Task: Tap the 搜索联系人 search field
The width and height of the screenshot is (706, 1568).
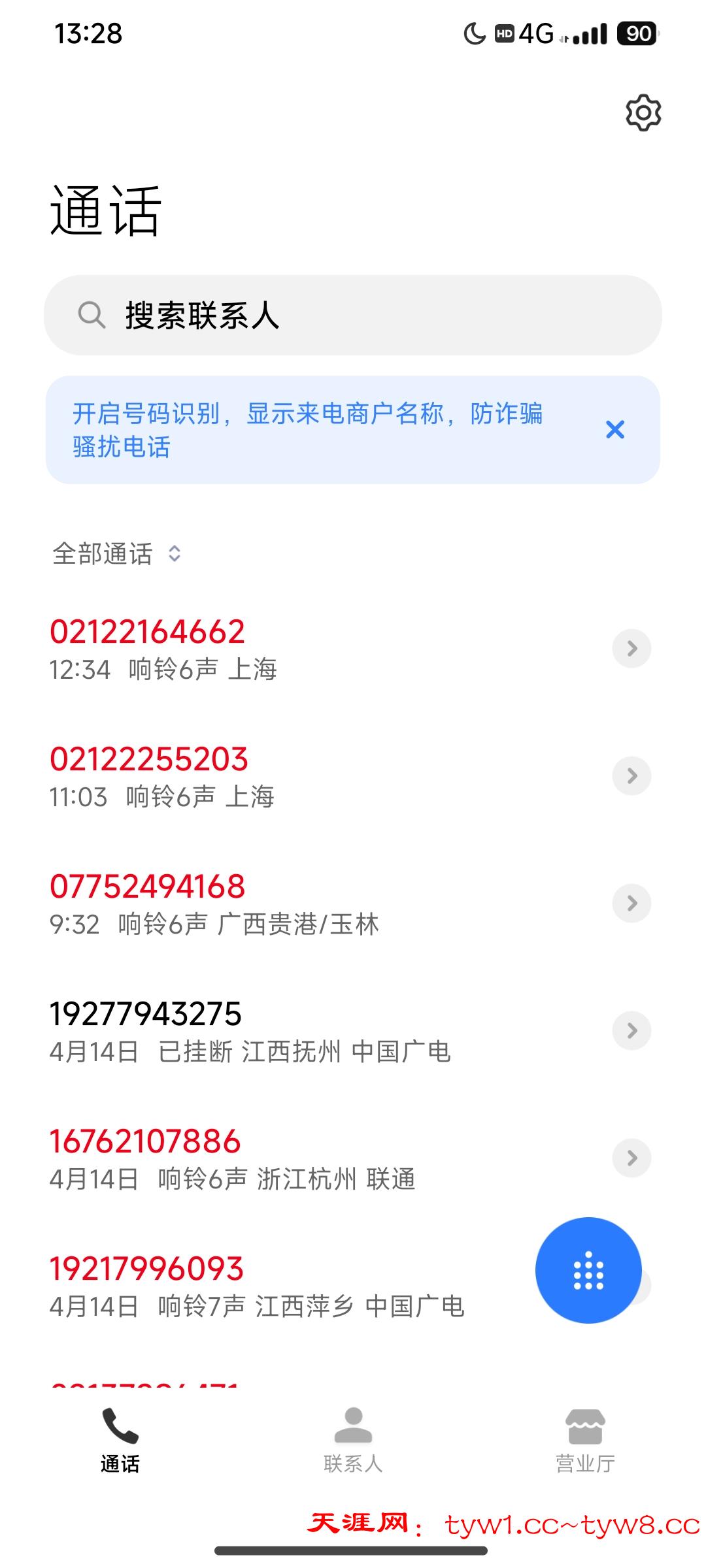Action: [353, 316]
